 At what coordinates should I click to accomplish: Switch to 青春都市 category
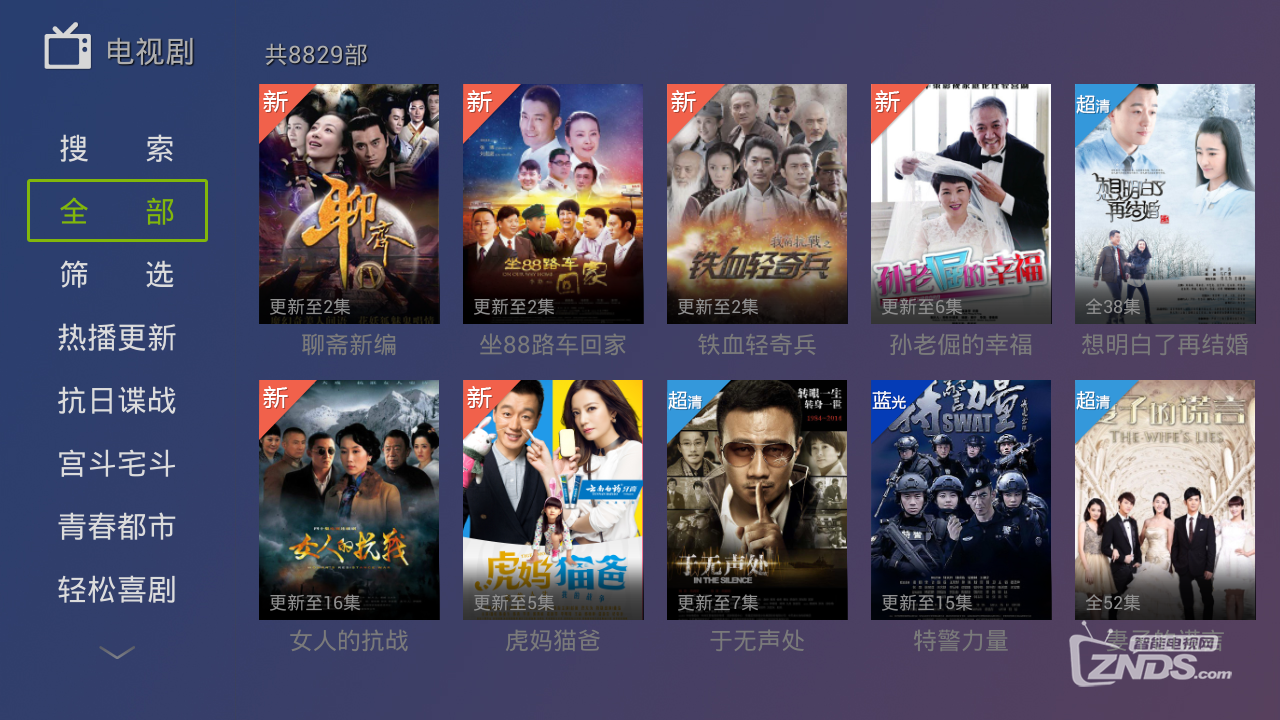tap(117, 527)
